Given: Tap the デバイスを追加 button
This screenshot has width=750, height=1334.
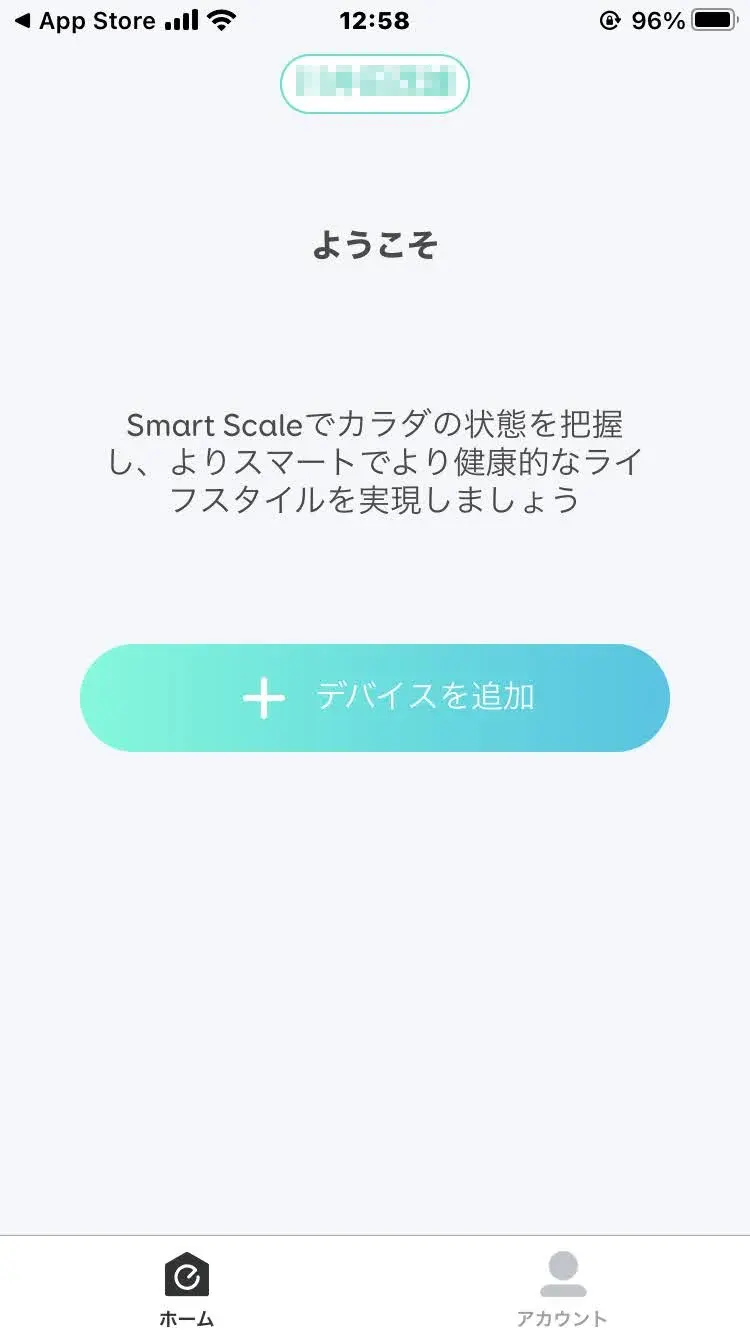Looking at the screenshot, I should pos(374,698).
